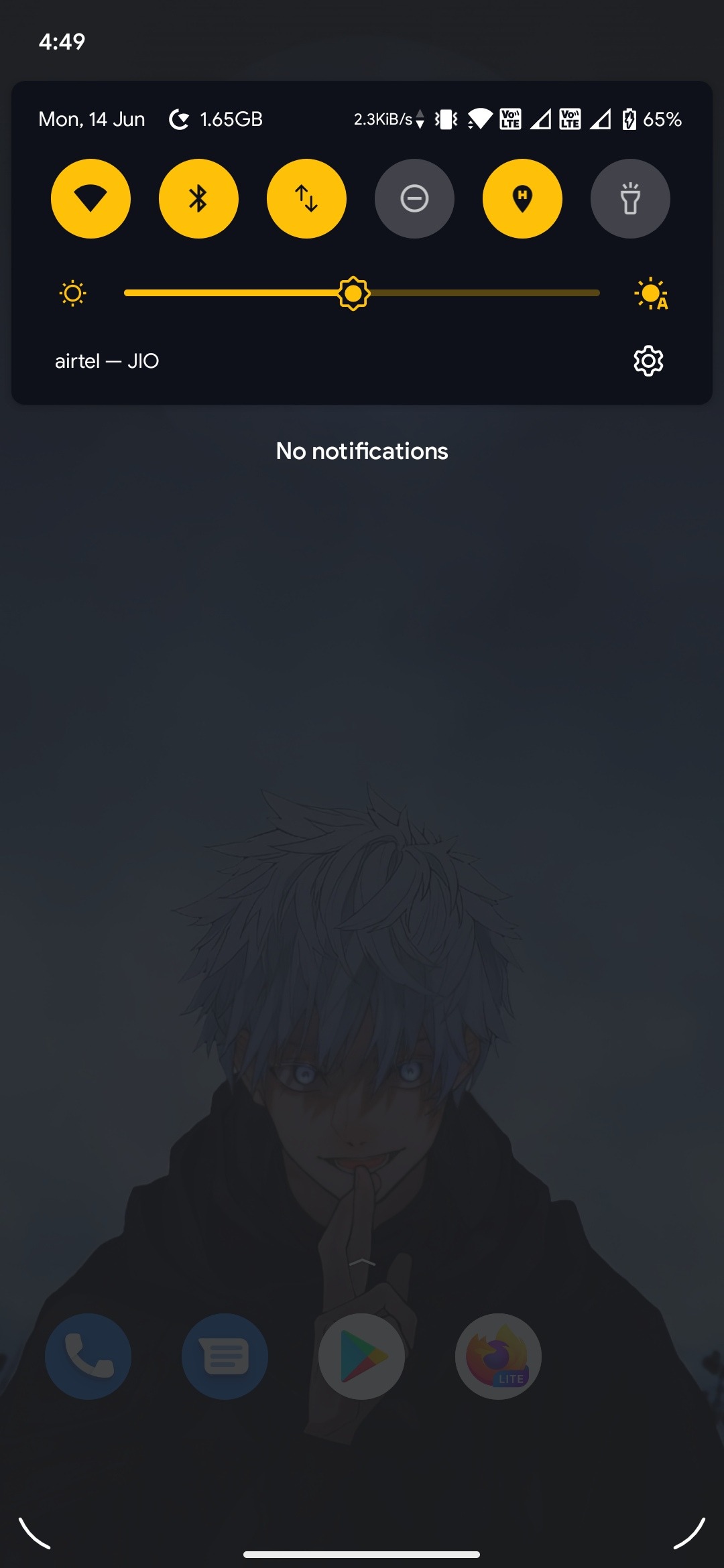Turn off the location tile
724x1568 pixels.
coord(522,198)
